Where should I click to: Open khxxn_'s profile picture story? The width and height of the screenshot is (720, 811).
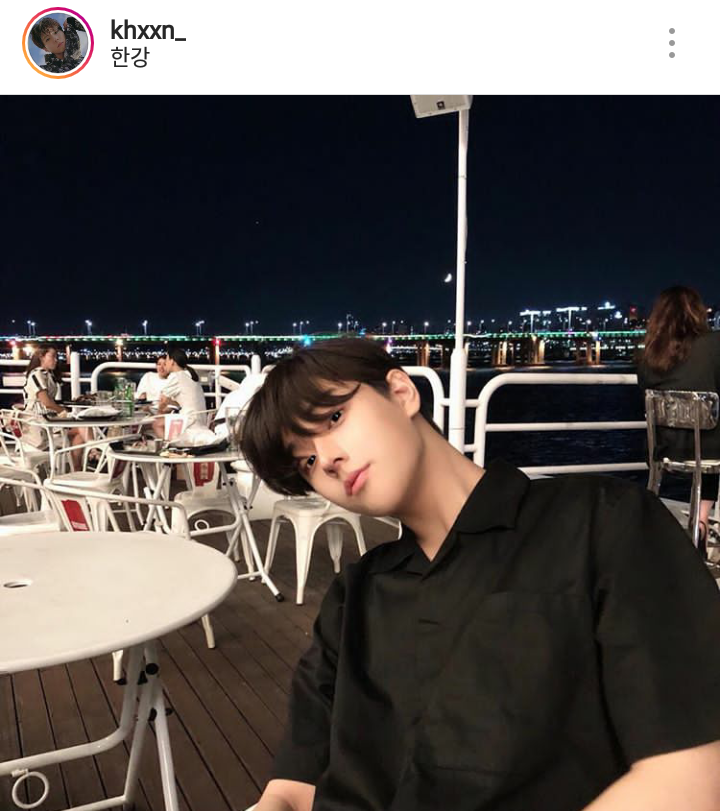(58, 43)
